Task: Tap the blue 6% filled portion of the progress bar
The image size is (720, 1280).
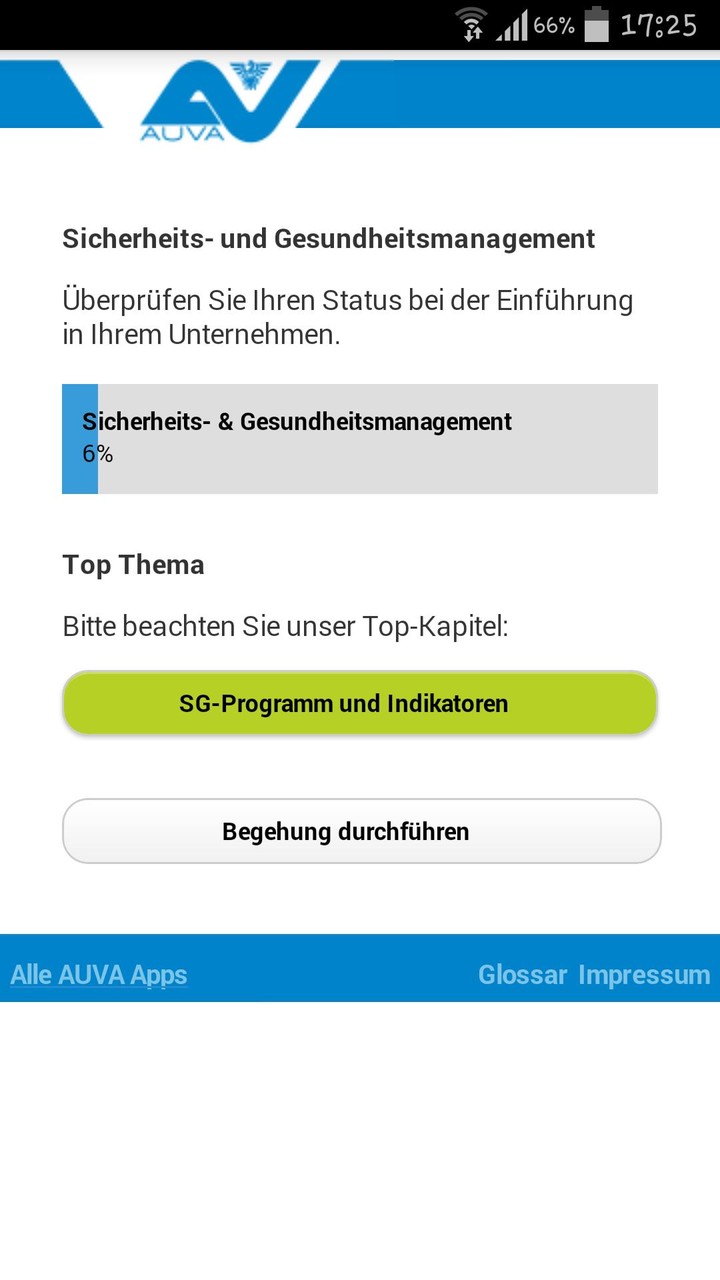Action: pyautogui.click(x=80, y=438)
